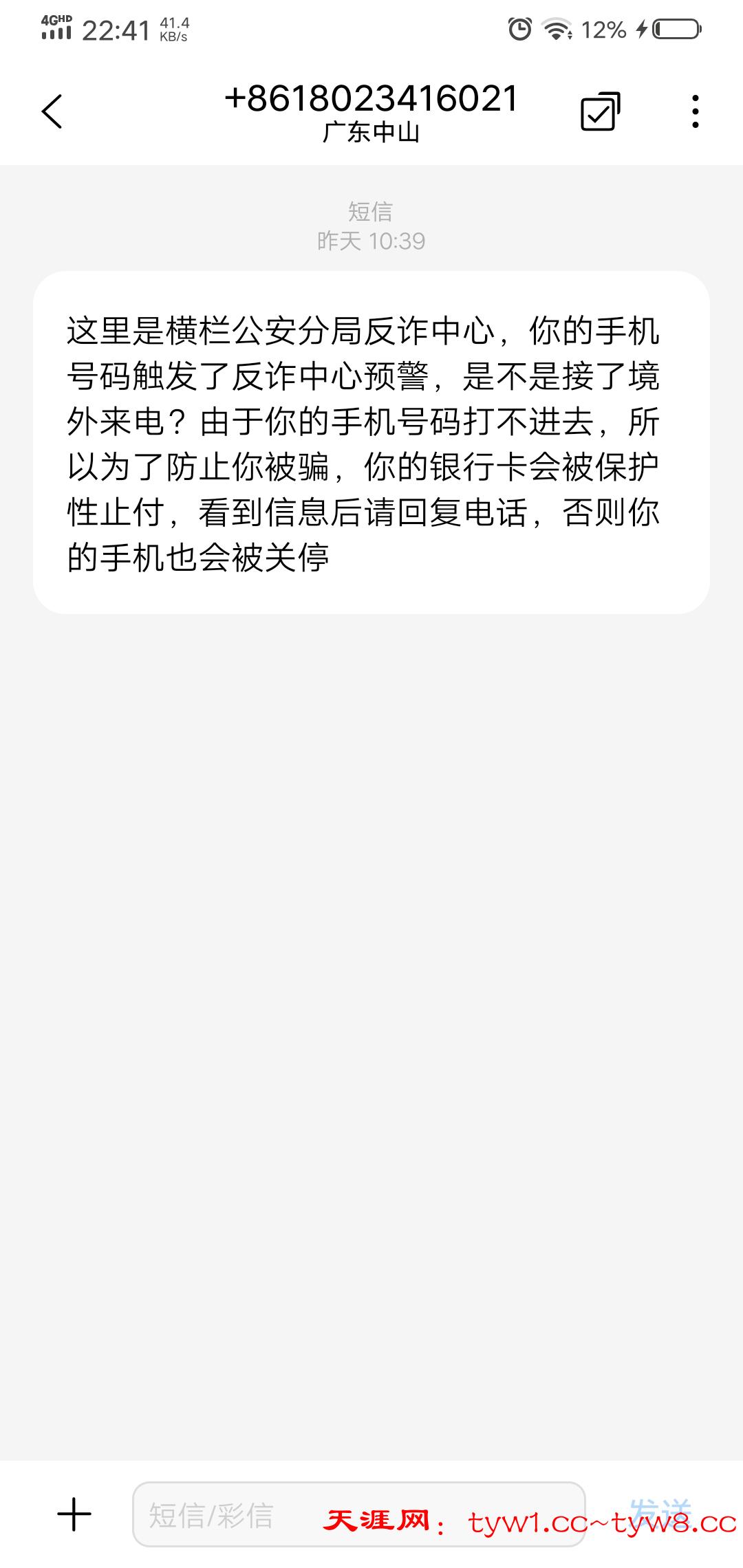Tap the 发送 send button
This screenshot has width=743, height=1568.
(660, 1513)
